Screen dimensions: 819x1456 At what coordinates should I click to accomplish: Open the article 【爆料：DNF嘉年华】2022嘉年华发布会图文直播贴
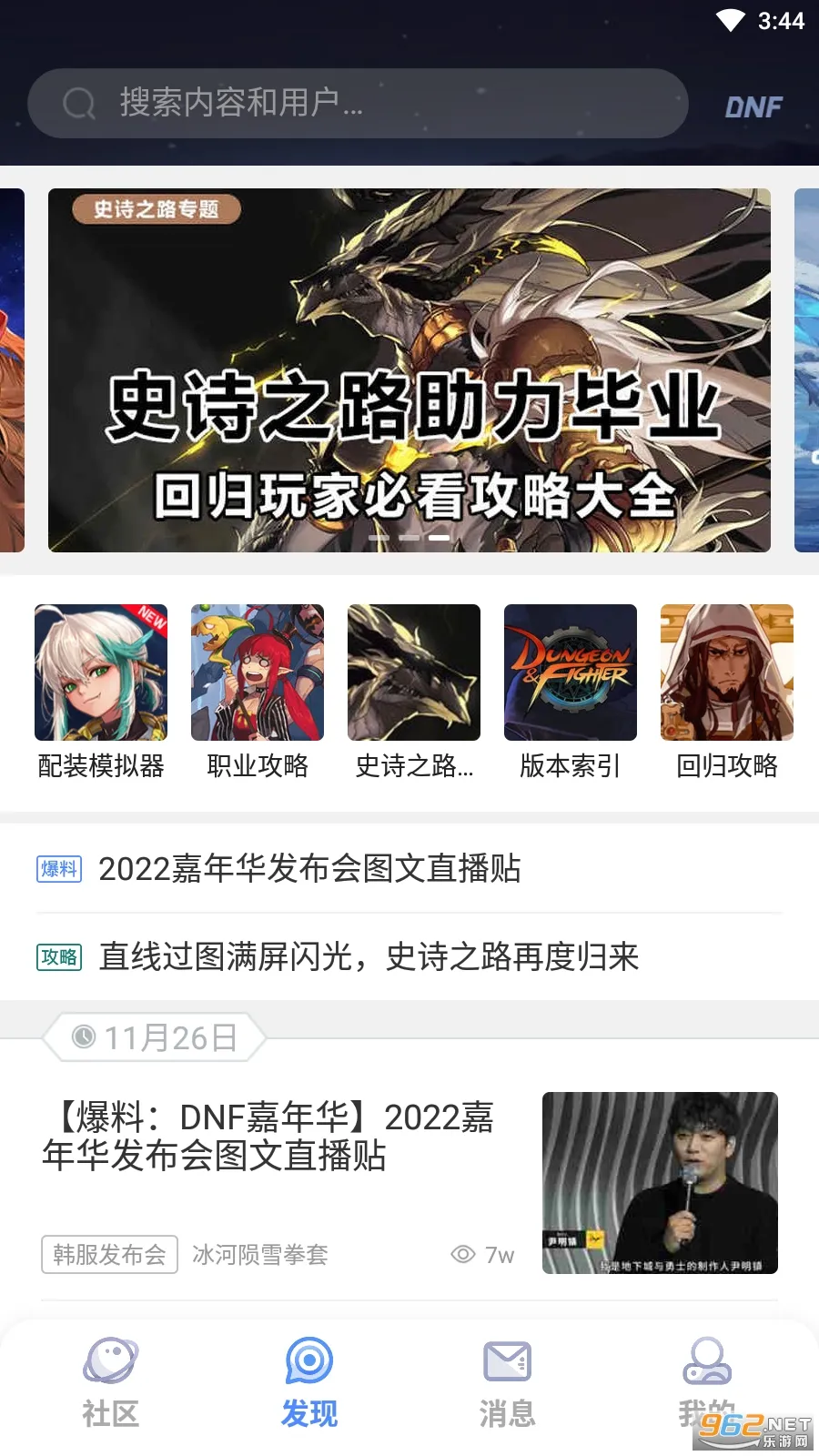[x=268, y=1137]
